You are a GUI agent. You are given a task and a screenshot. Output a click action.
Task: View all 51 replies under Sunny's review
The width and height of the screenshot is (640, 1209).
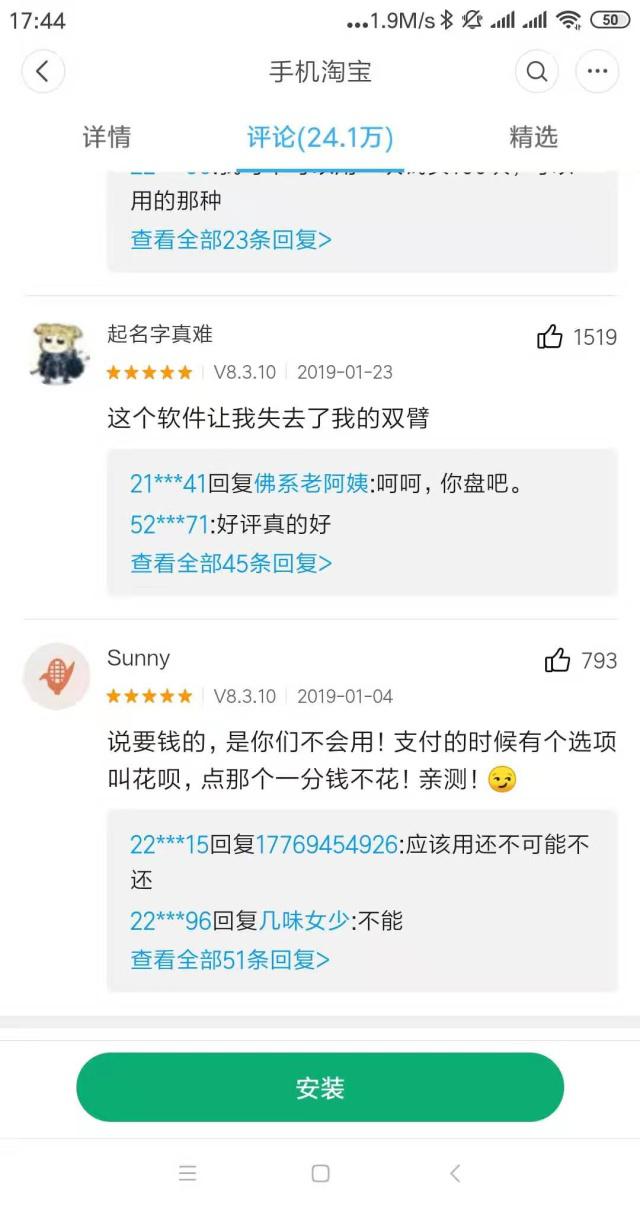[230, 960]
